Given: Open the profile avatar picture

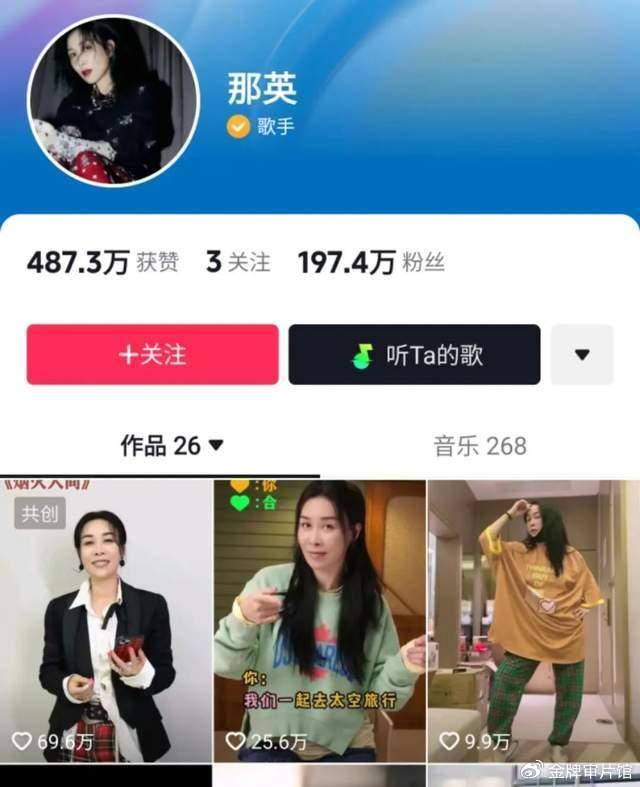Looking at the screenshot, I should (114, 100).
